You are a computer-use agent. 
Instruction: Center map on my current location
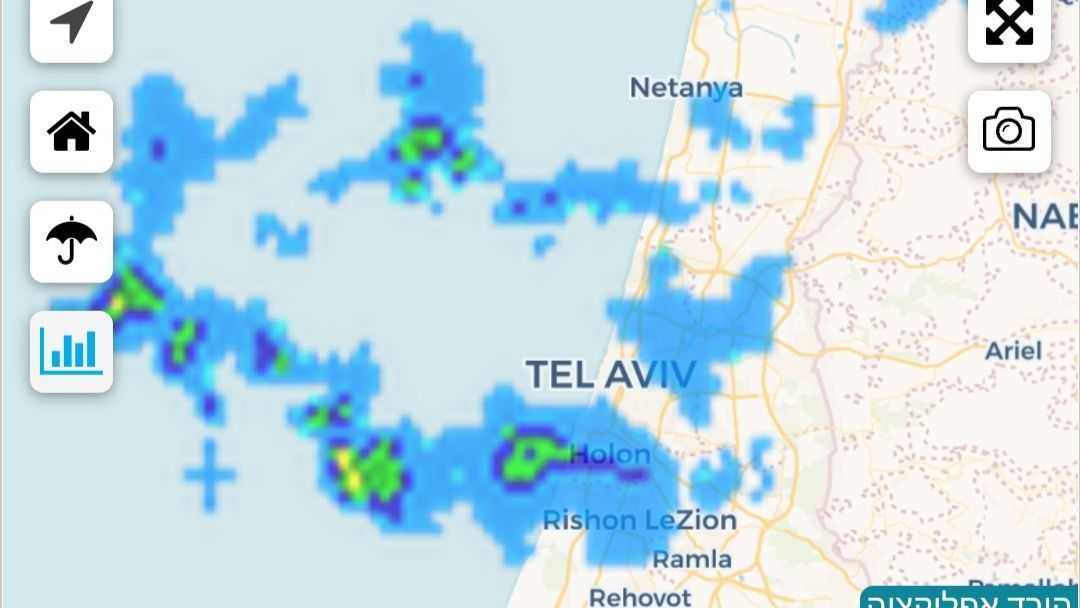71,24
